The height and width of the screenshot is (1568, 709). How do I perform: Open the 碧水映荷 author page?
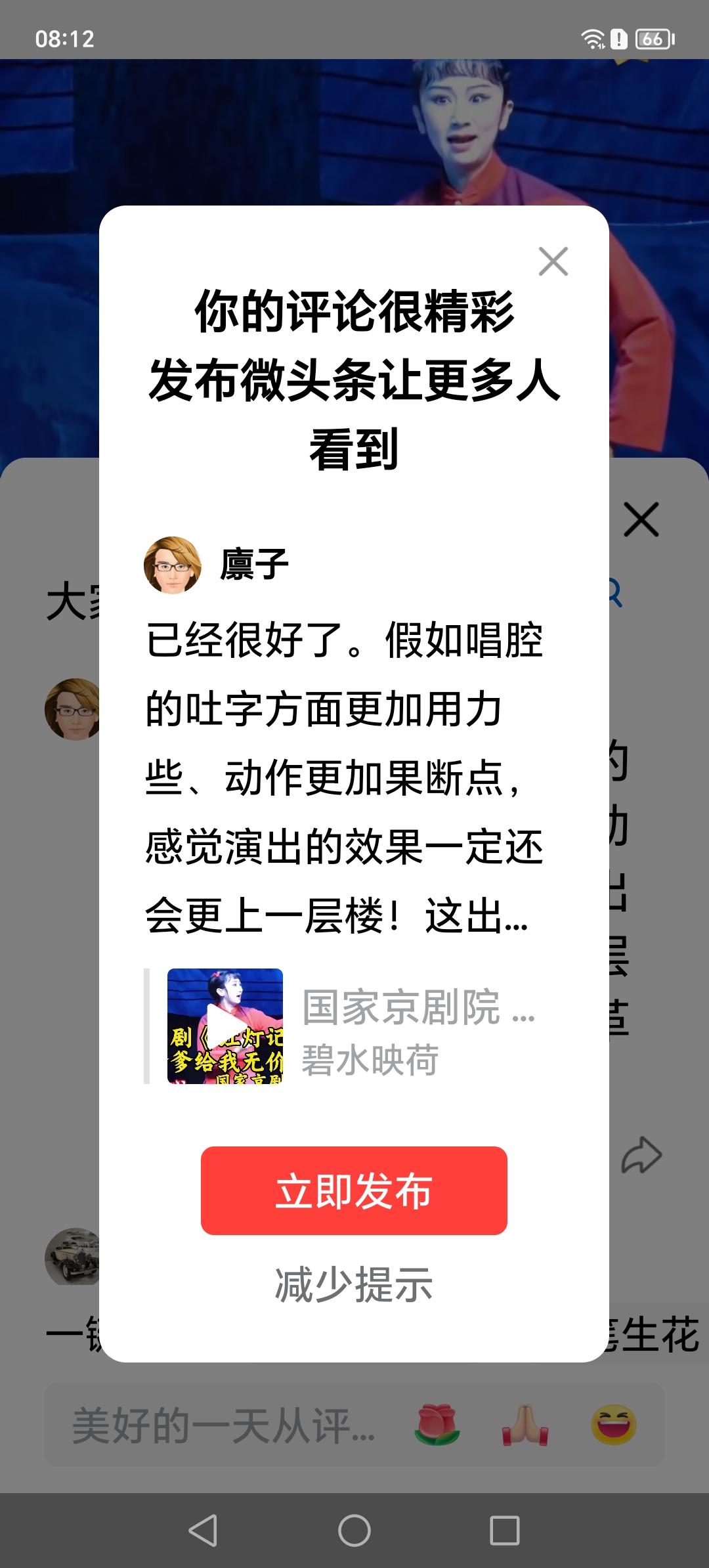pyautogui.click(x=371, y=1058)
